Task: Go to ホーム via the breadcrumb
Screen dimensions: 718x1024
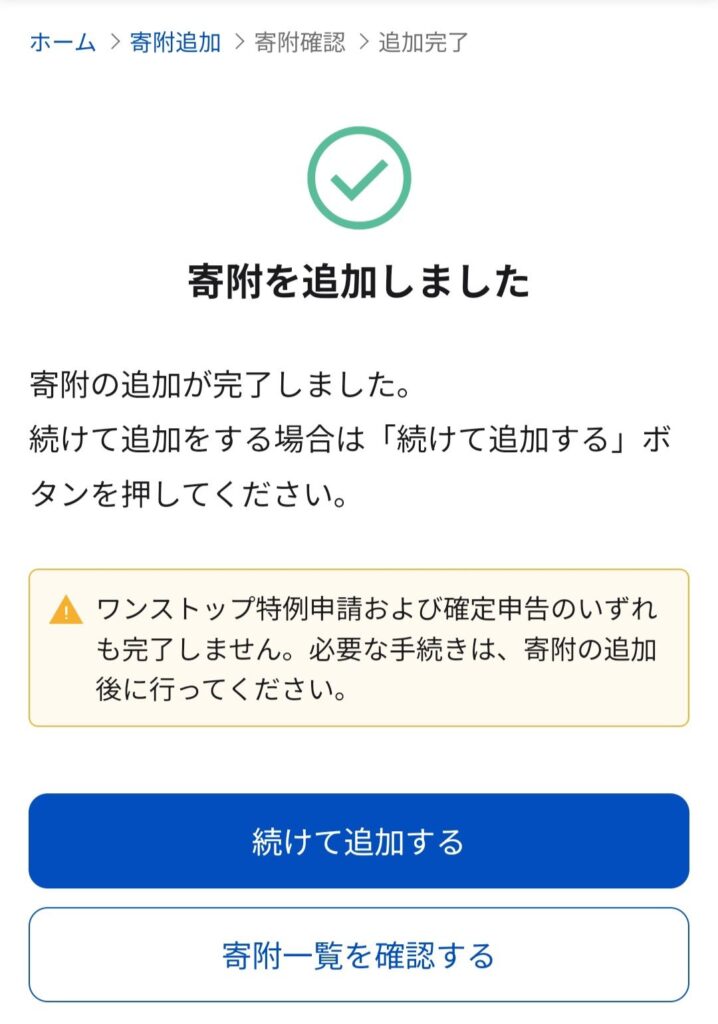Action: [62, 42]
